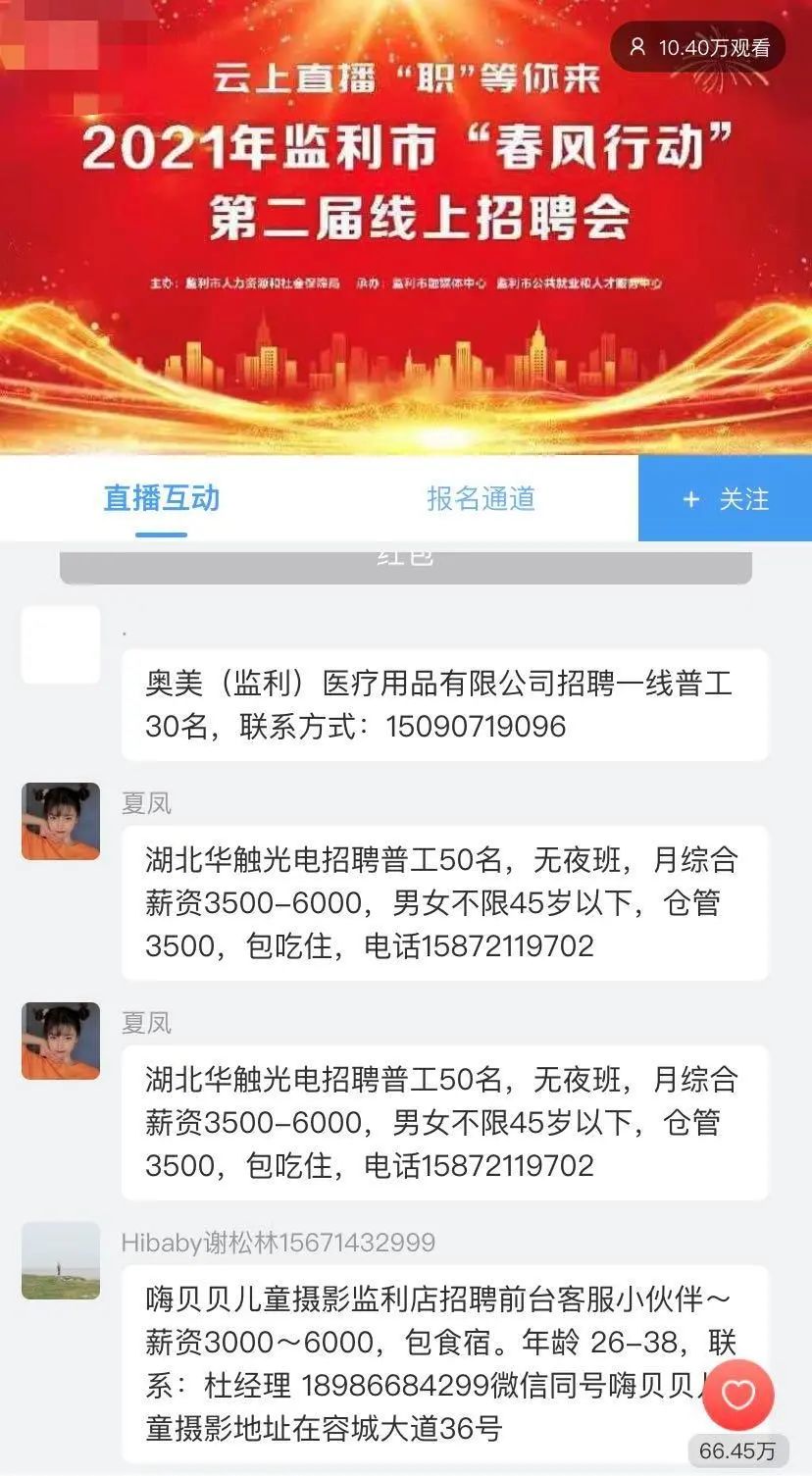Like the livestream with heart button

click(738, 1395)
